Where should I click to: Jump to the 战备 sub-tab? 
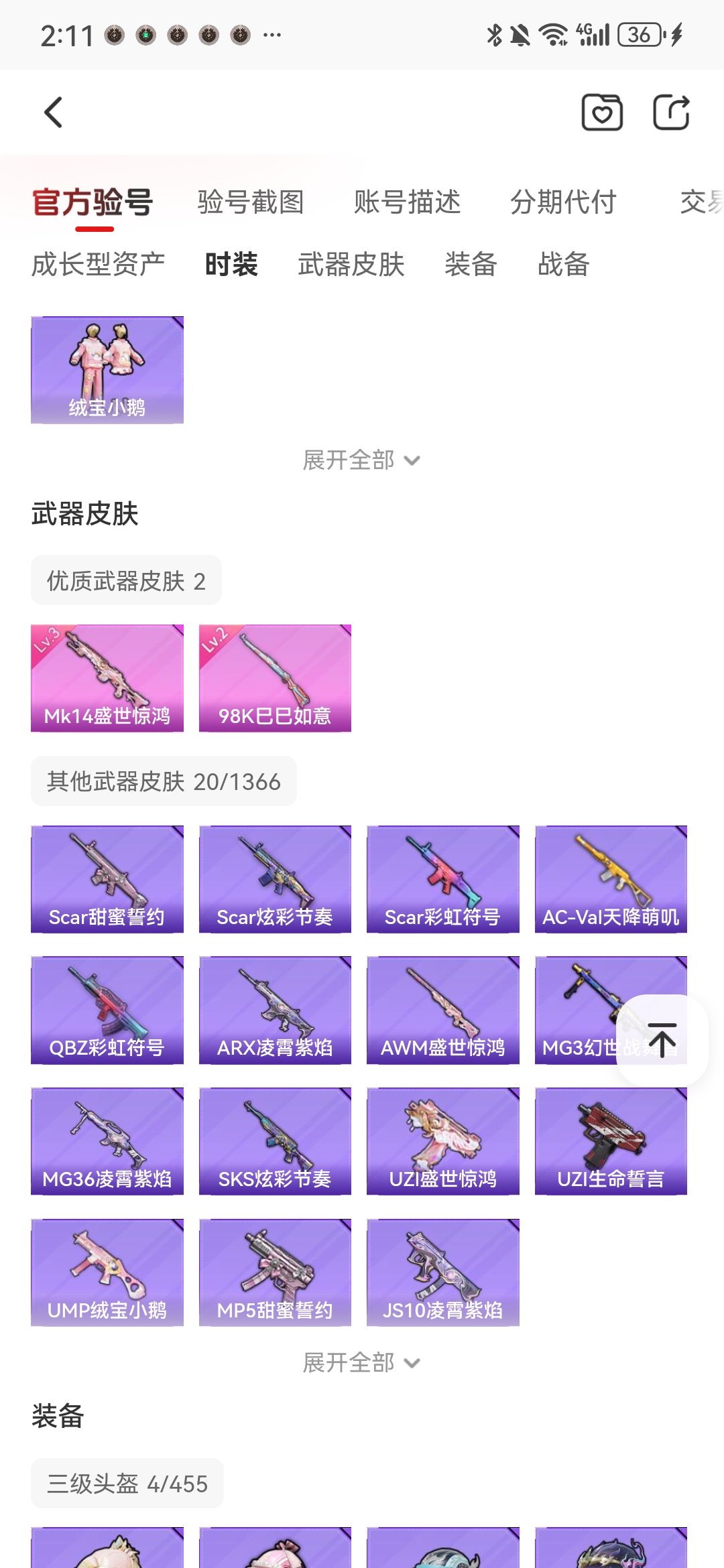(x=563, y=264)
